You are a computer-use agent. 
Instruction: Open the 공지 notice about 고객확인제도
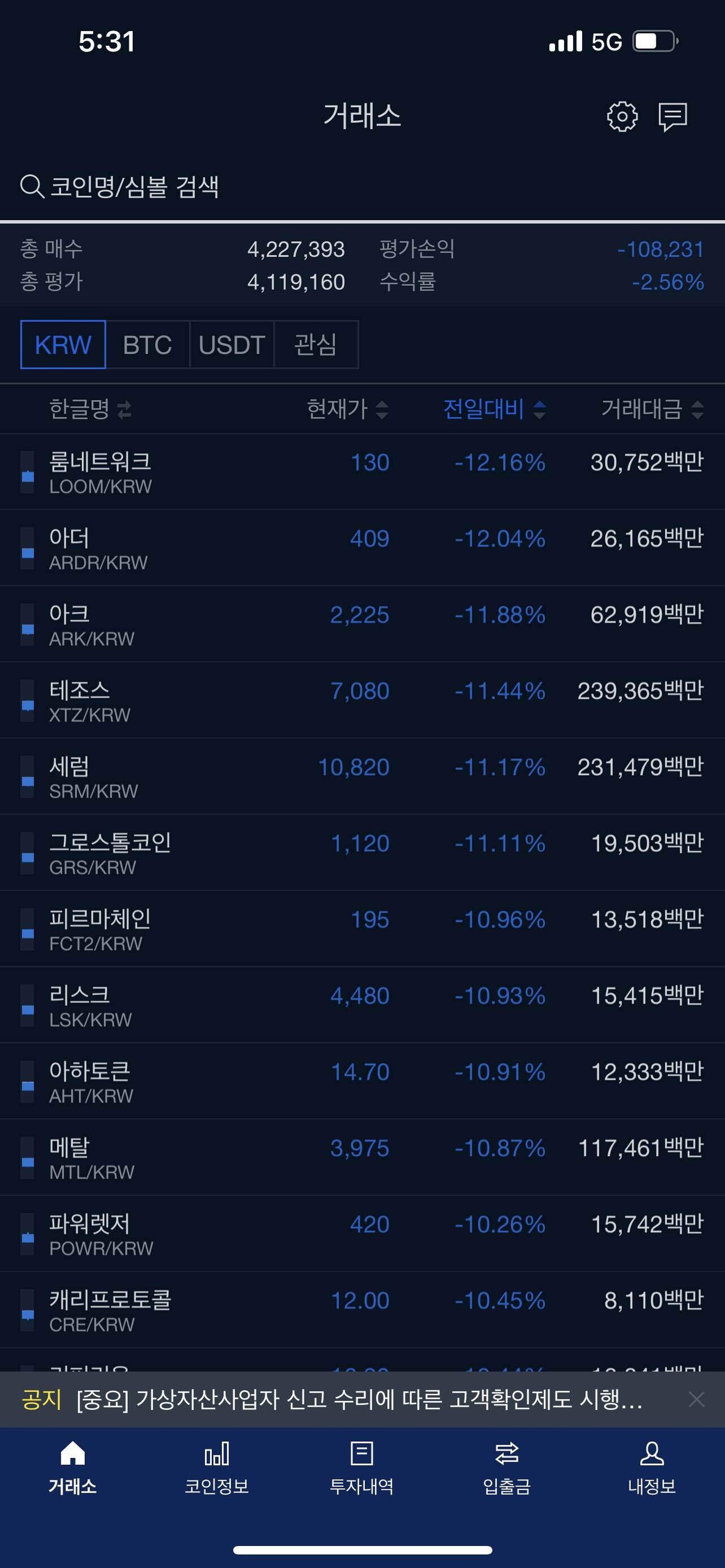359,1399
